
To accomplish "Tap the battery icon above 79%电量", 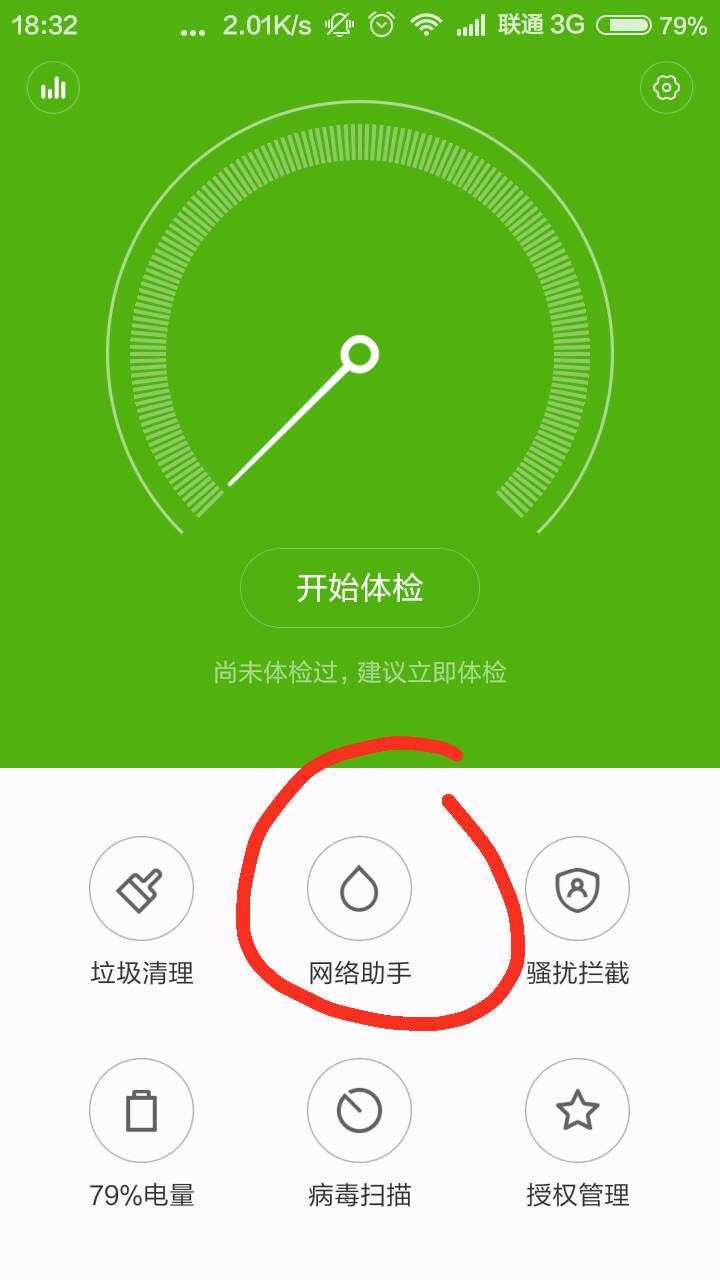I will pyautogui.click(x=142, y=1110).
